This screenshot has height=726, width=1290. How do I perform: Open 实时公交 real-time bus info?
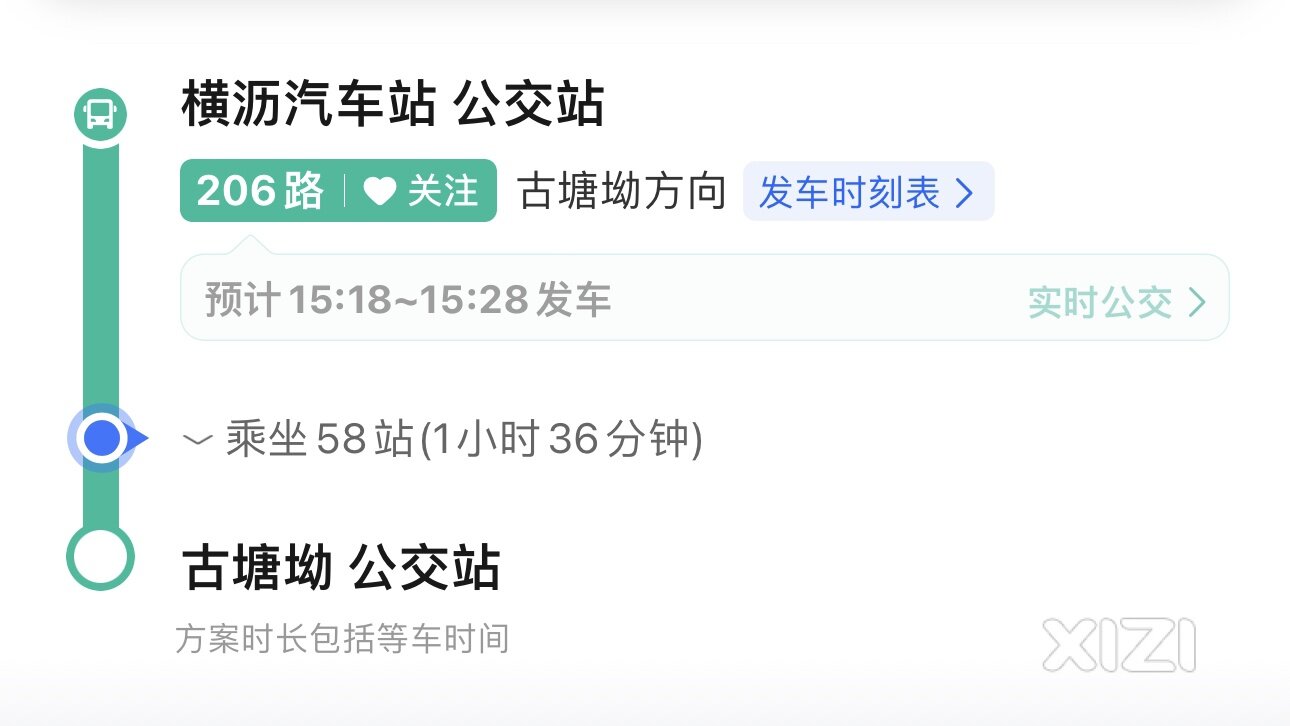1117,302
